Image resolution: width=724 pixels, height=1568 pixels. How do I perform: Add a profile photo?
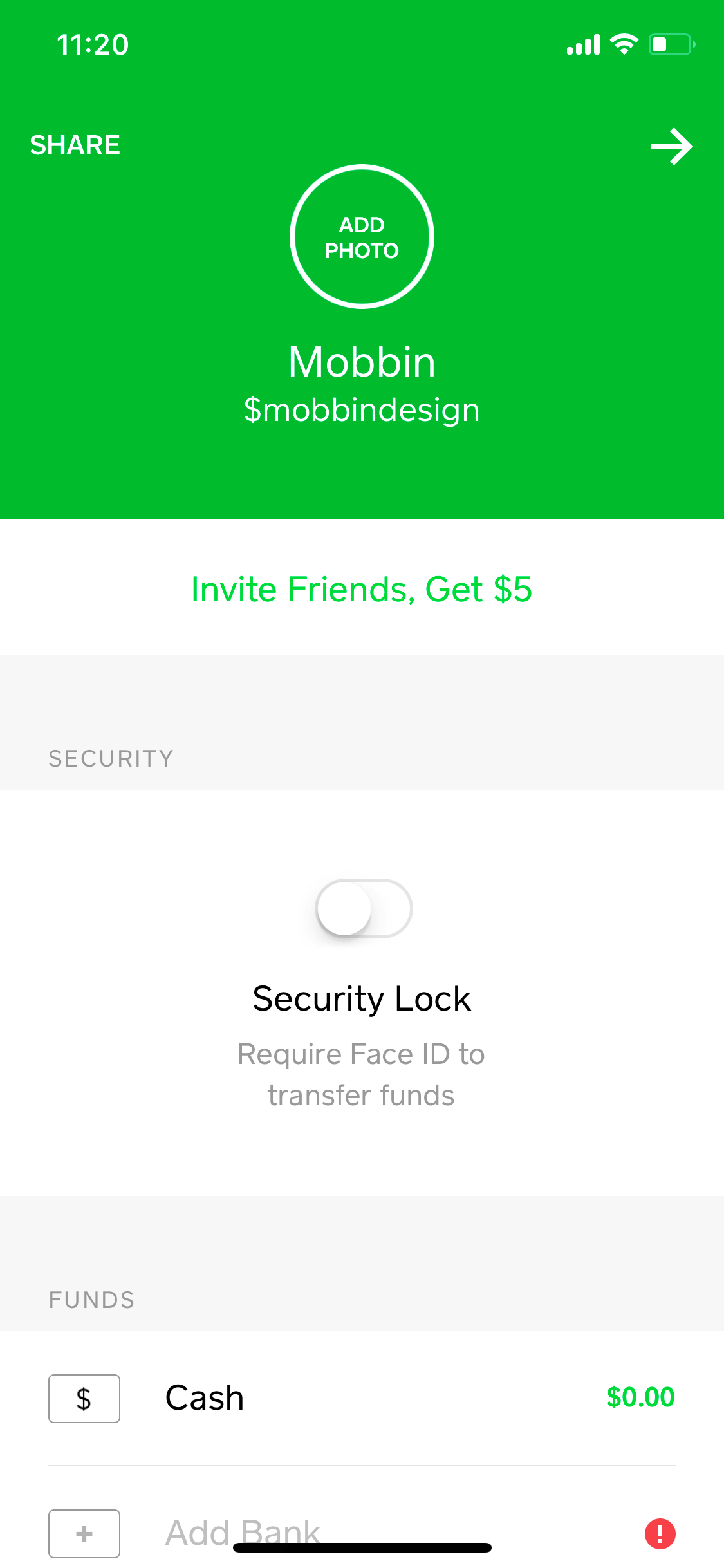[x=362, y=237]
